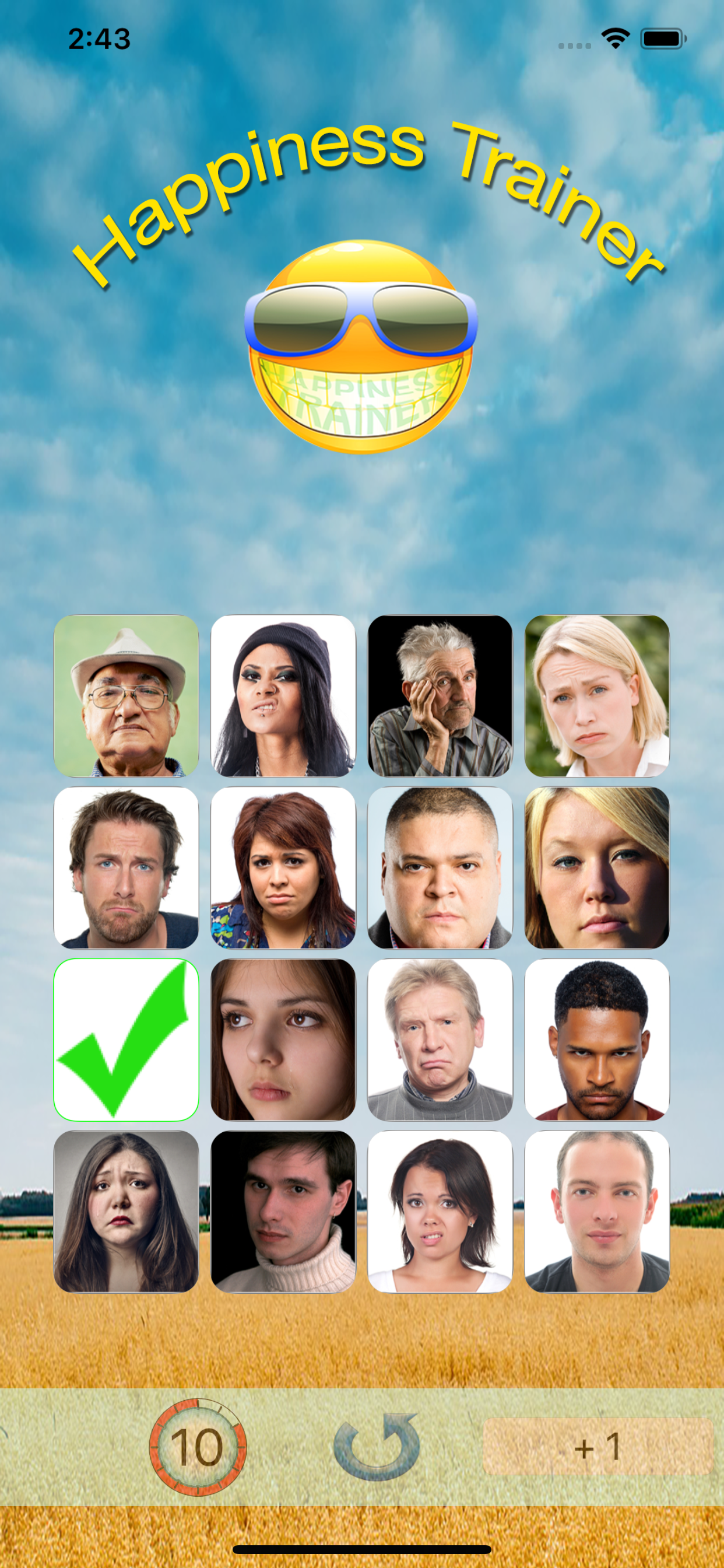Select the bearded man with blue eyes
Viewport: 724px width, 1568px height.
pyautogui.click(x=126, y=867)
